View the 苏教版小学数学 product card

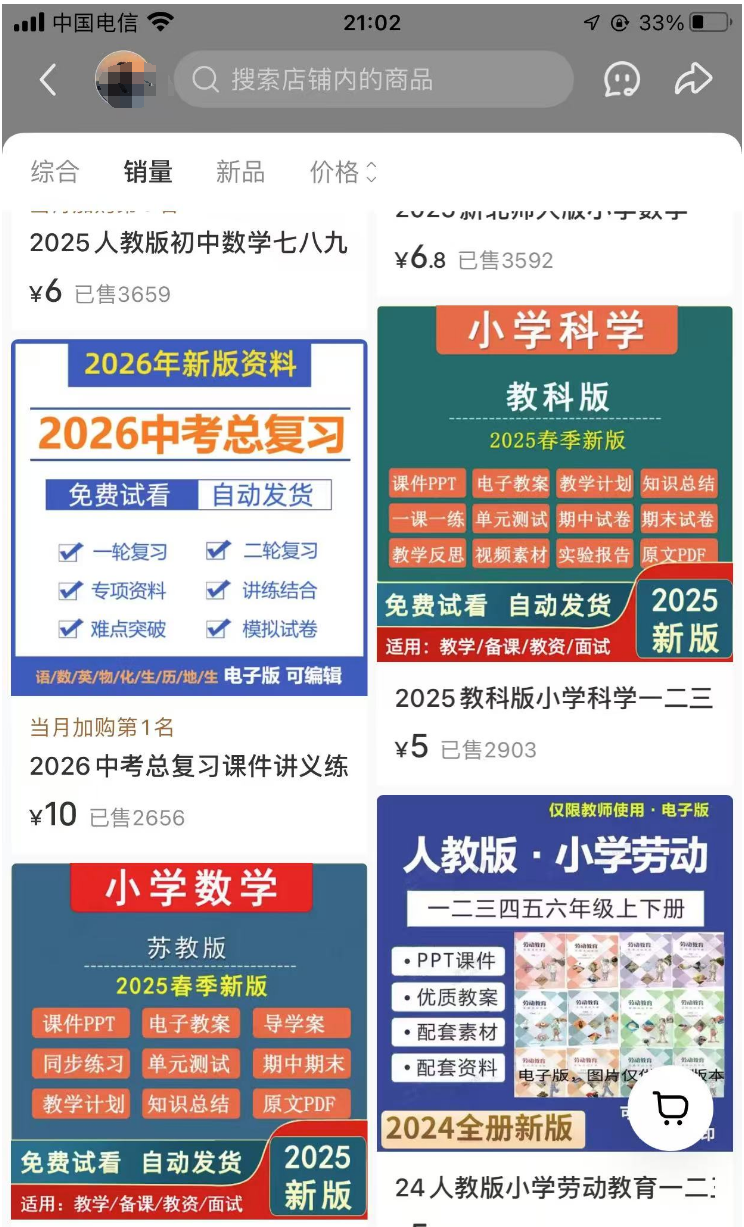click(x=189, y=1038)
